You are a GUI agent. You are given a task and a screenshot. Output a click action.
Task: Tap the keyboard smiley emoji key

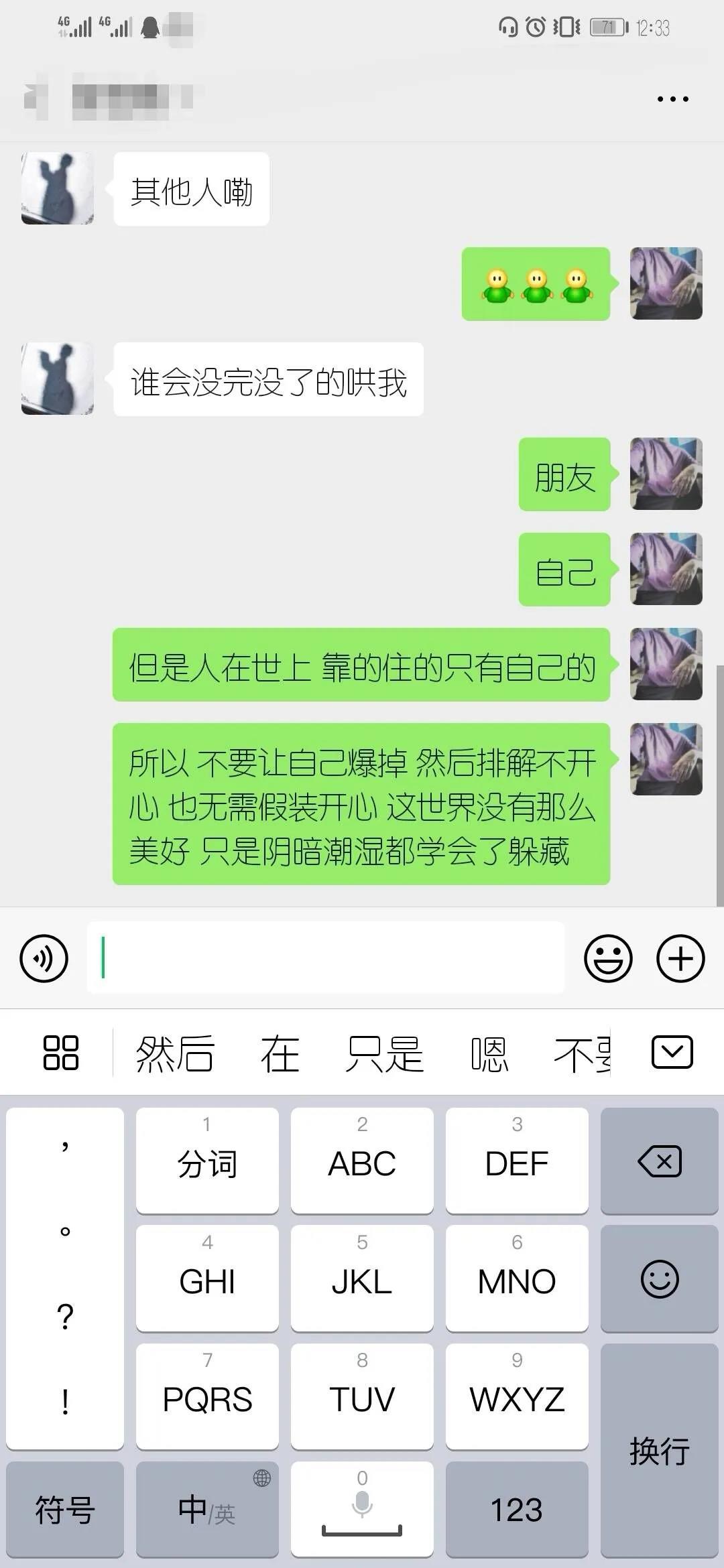pyautogui.click(x=659, y=1279)
